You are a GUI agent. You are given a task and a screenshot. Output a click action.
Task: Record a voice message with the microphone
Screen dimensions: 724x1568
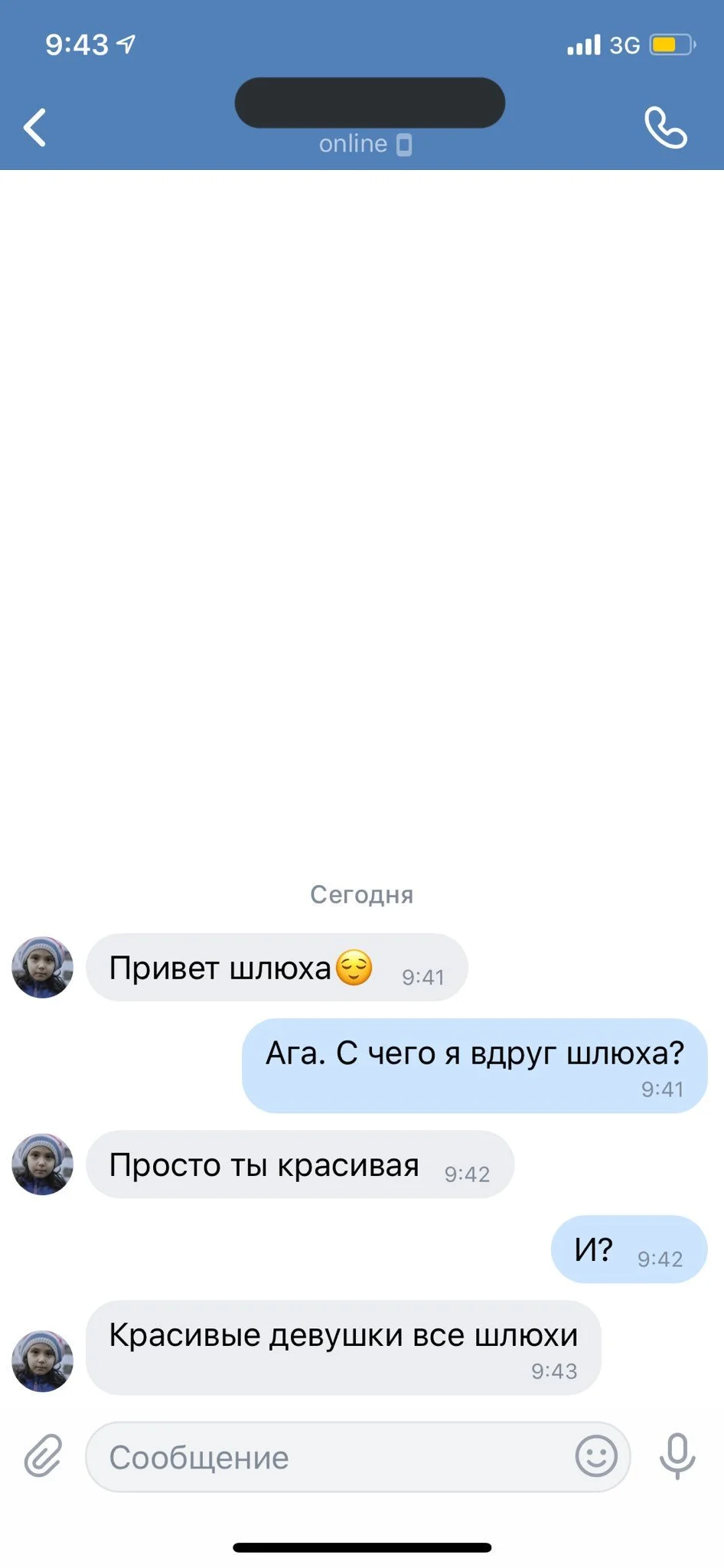click(677, 1455)
